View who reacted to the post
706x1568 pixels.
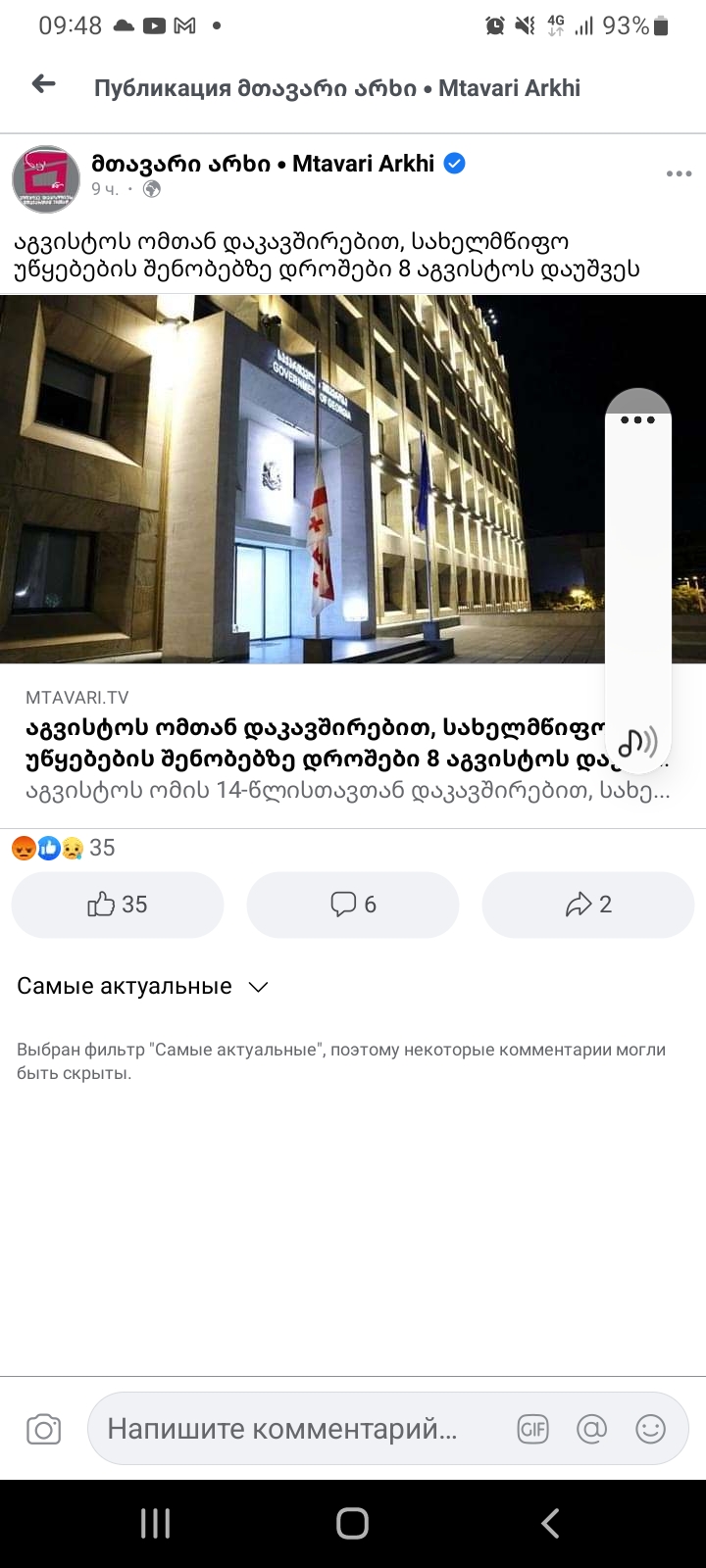(63, 848)
